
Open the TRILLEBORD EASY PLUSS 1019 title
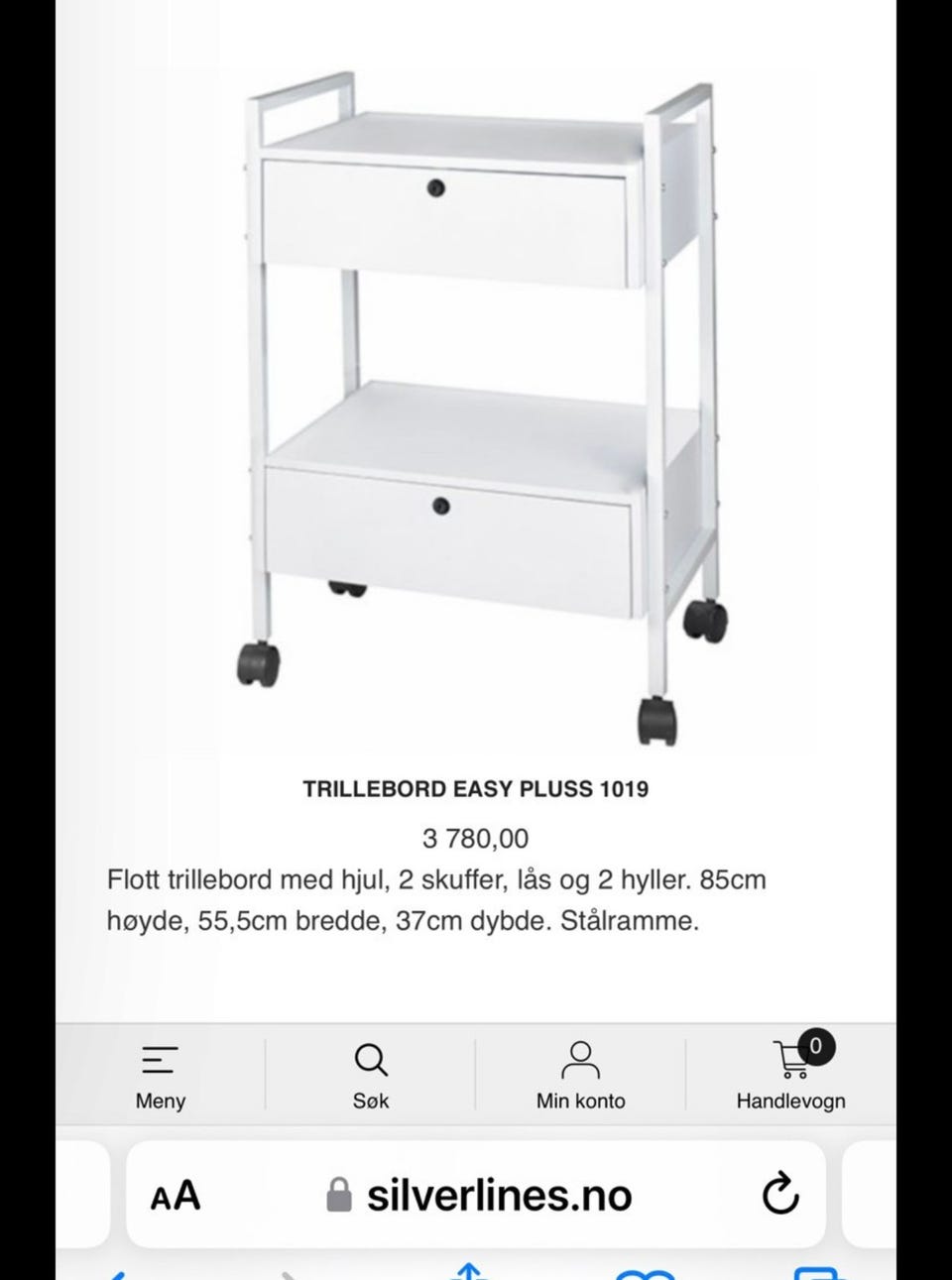476,789
